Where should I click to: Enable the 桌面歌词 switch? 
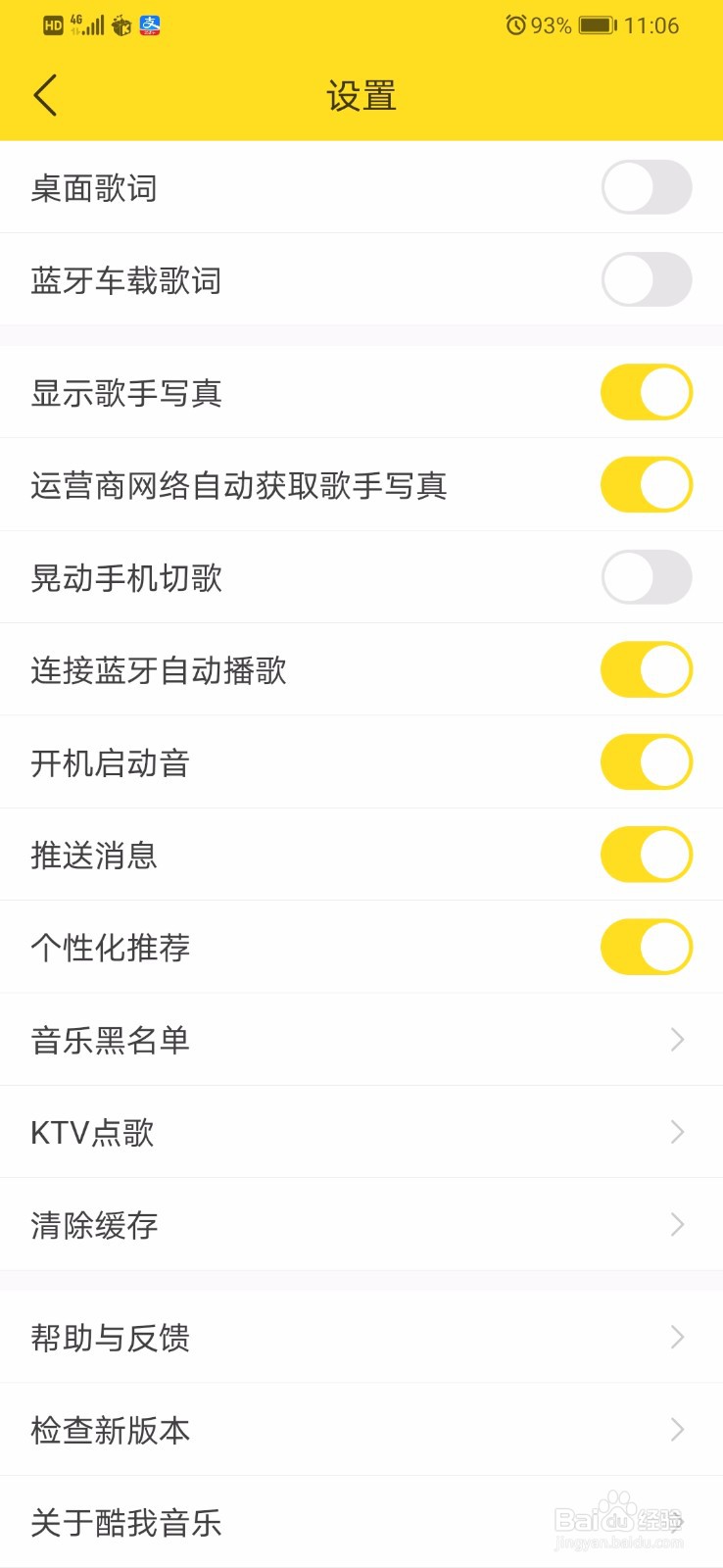pyautogui.click(x=647, y=187)
